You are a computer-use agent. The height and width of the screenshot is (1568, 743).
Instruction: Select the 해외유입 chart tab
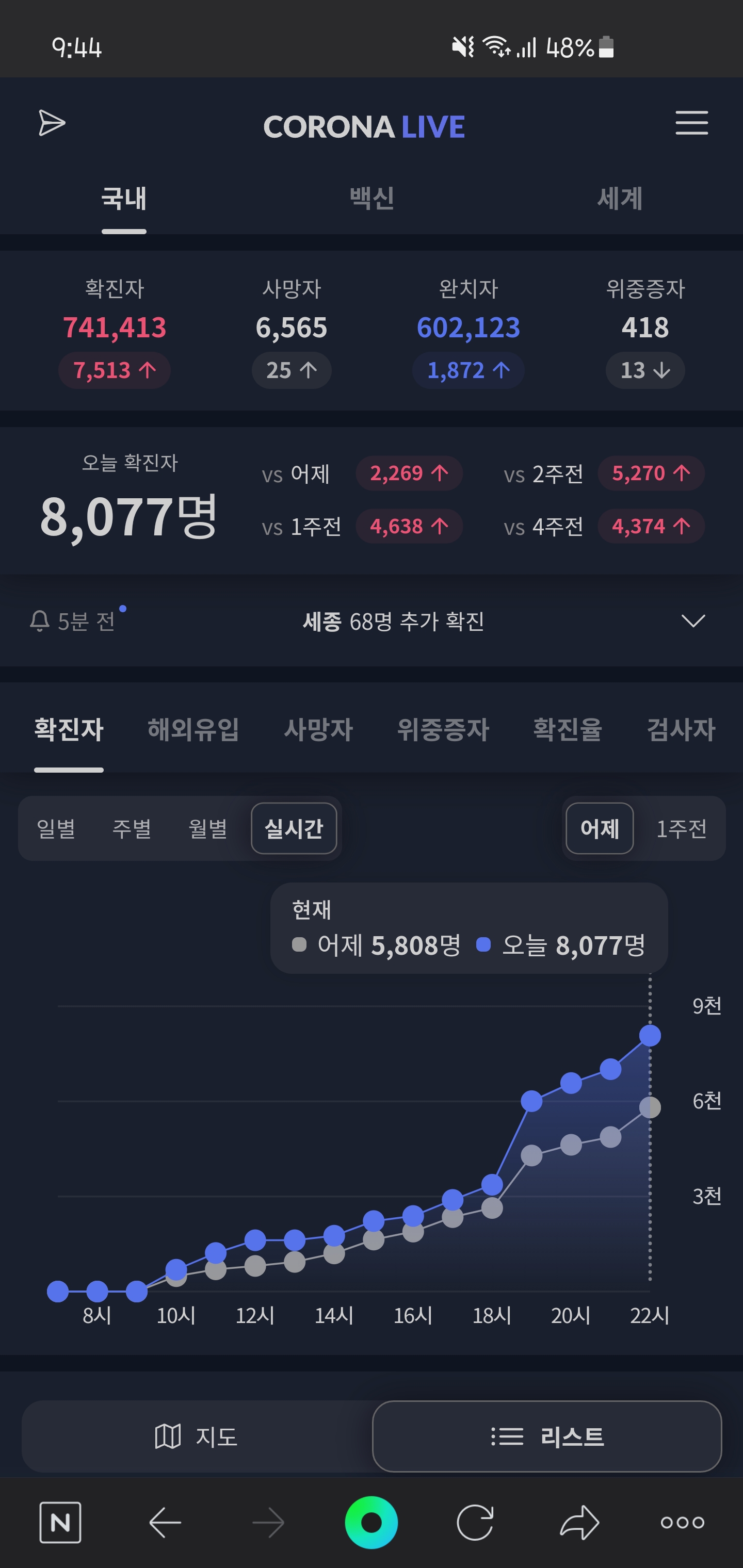(x=193, y=729)
